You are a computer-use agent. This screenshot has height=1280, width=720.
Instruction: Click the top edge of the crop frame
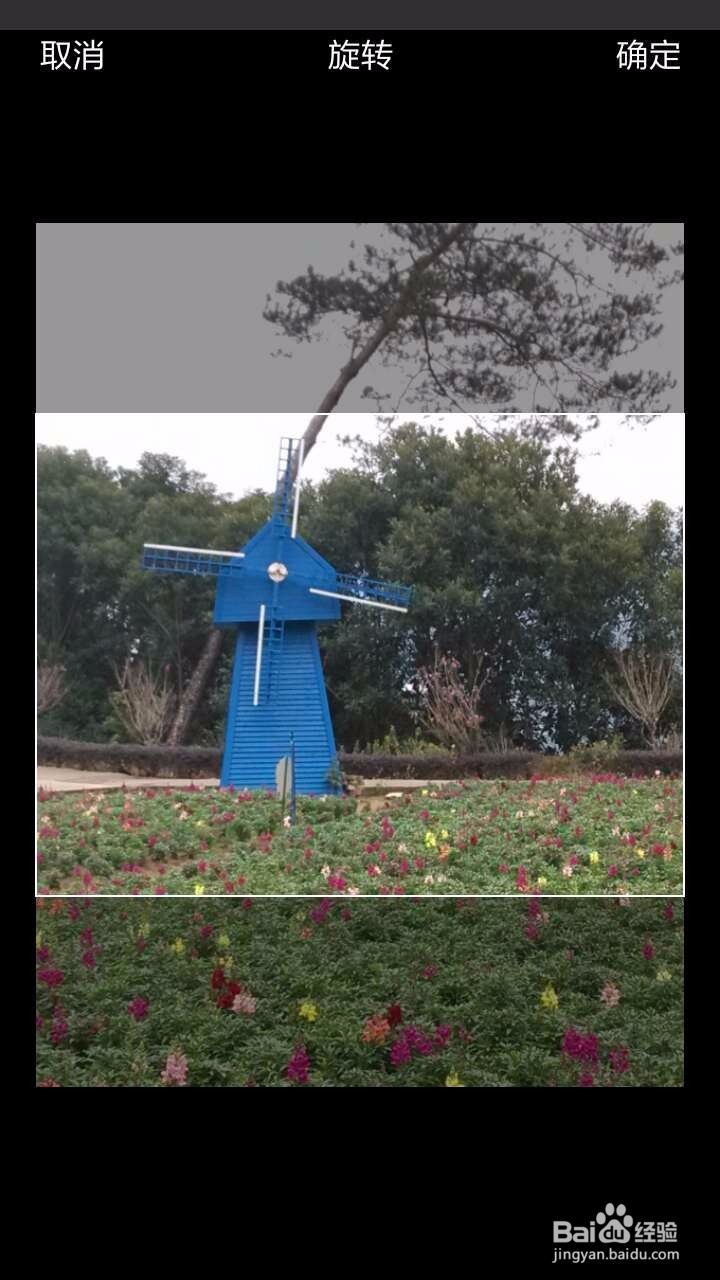coord(360,413)
